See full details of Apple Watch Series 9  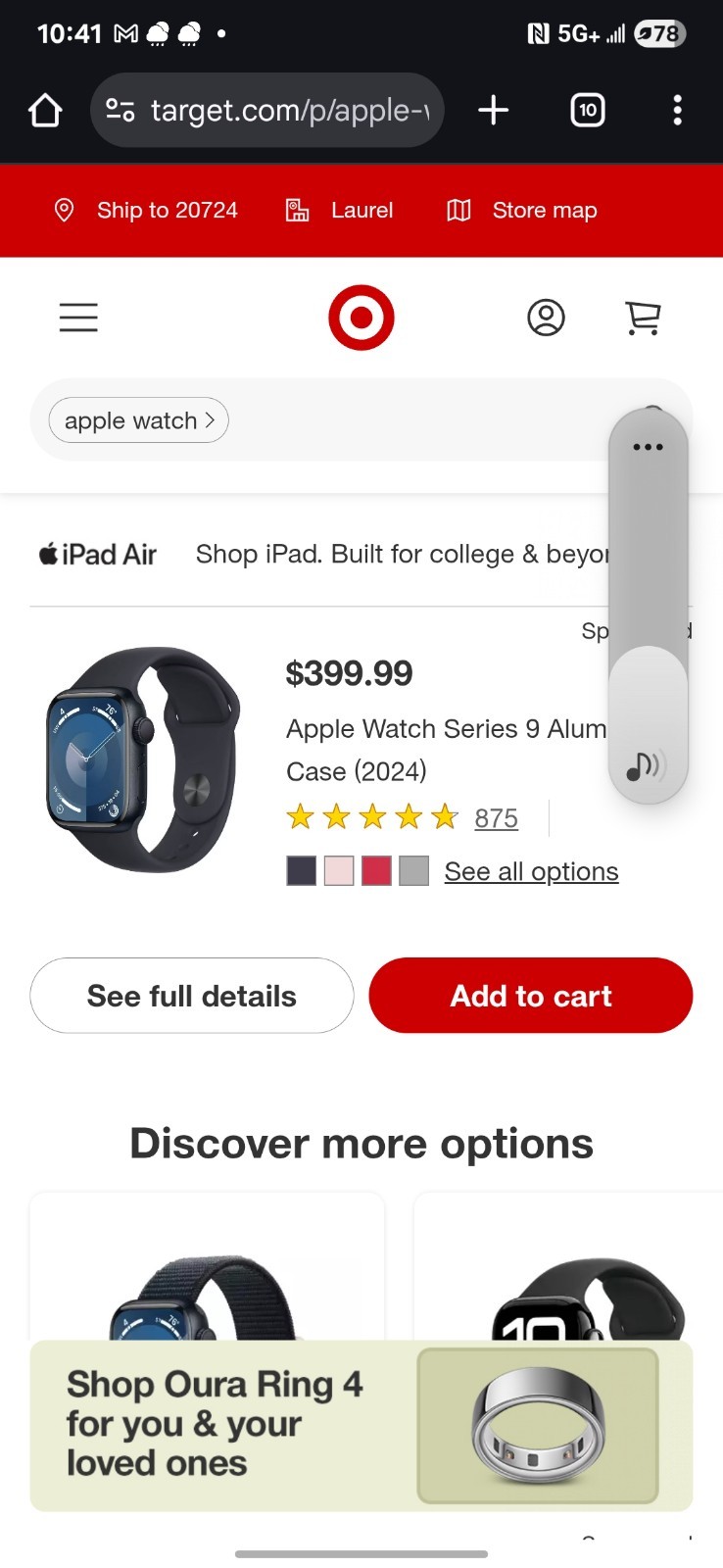click(x=192, y=996)
